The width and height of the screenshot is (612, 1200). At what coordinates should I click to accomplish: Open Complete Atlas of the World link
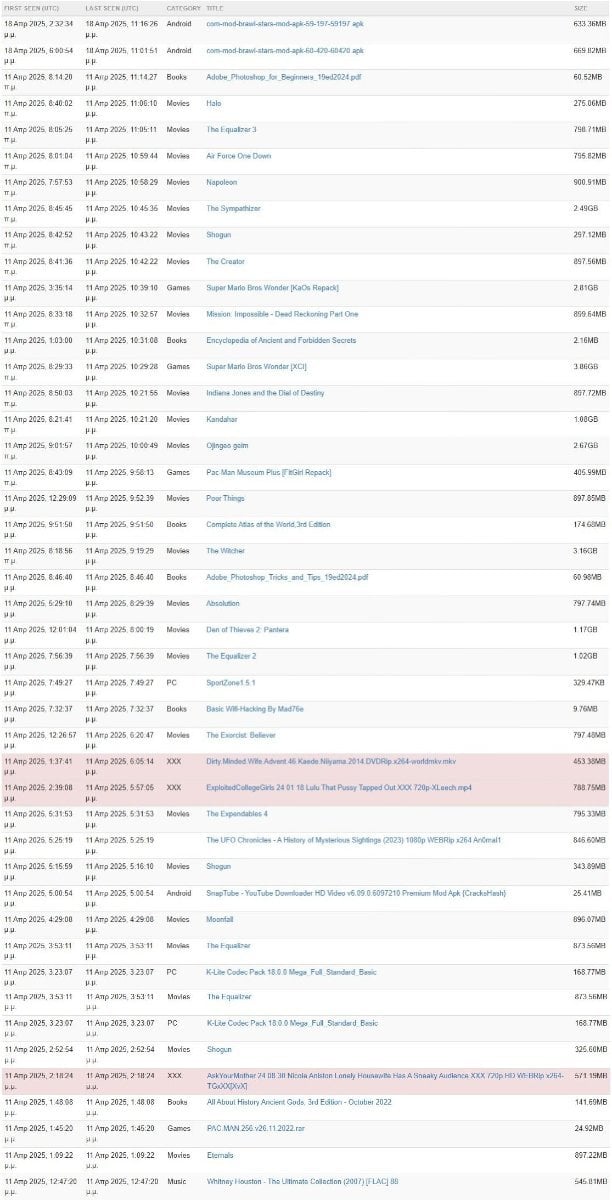[267, 524]
